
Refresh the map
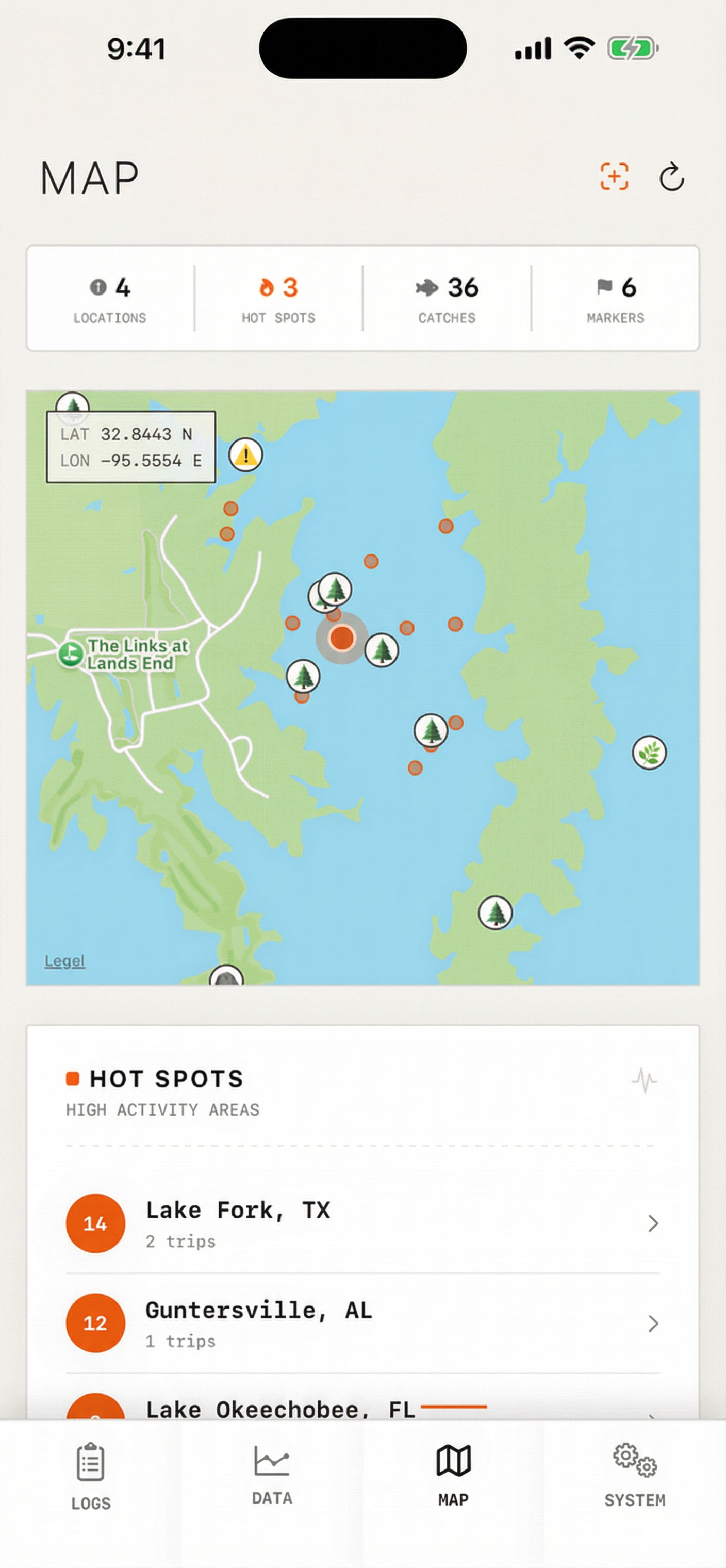coord(671,177)
